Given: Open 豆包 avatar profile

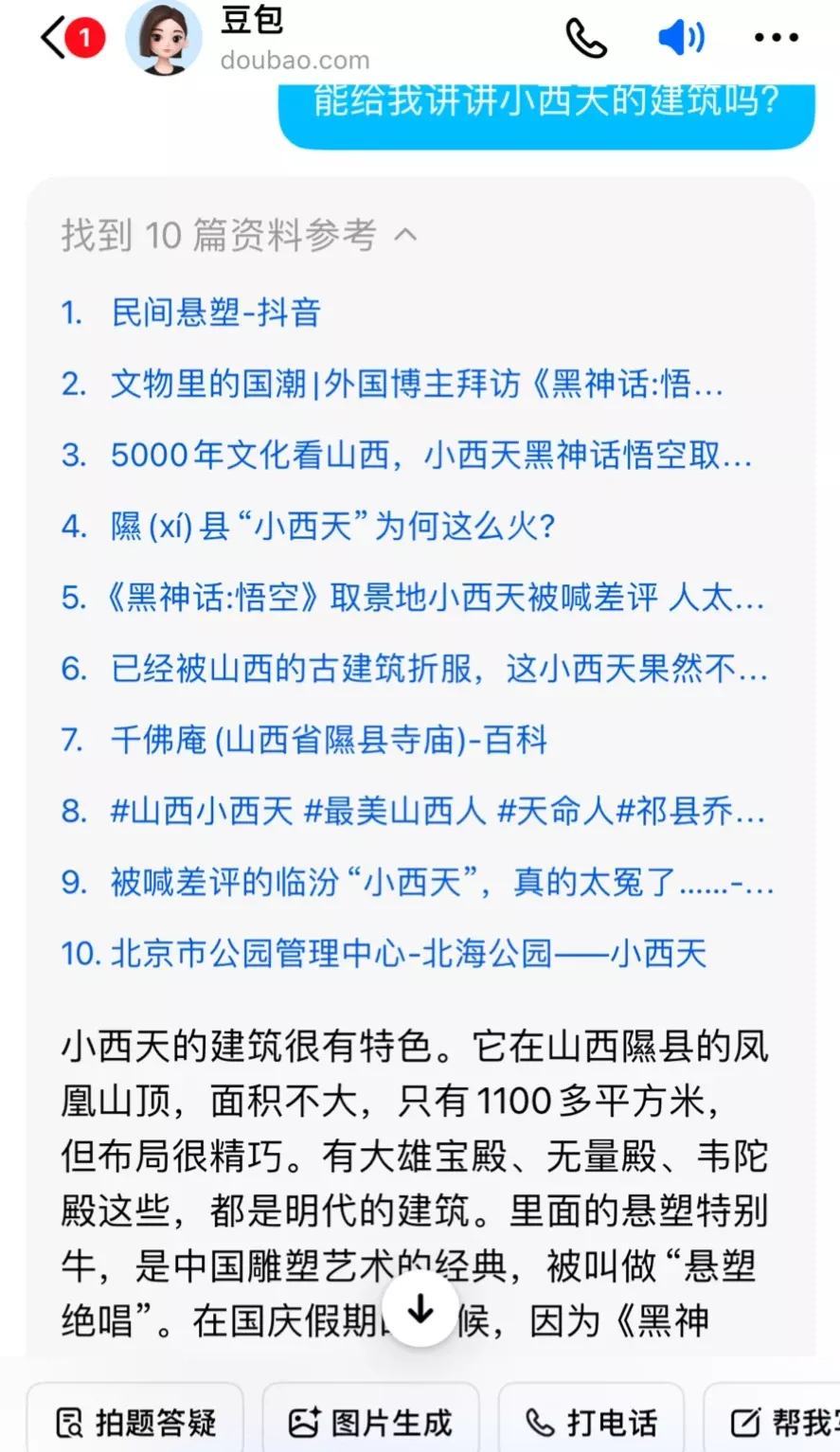Looking at the screenshot, I should click(163, 38).
